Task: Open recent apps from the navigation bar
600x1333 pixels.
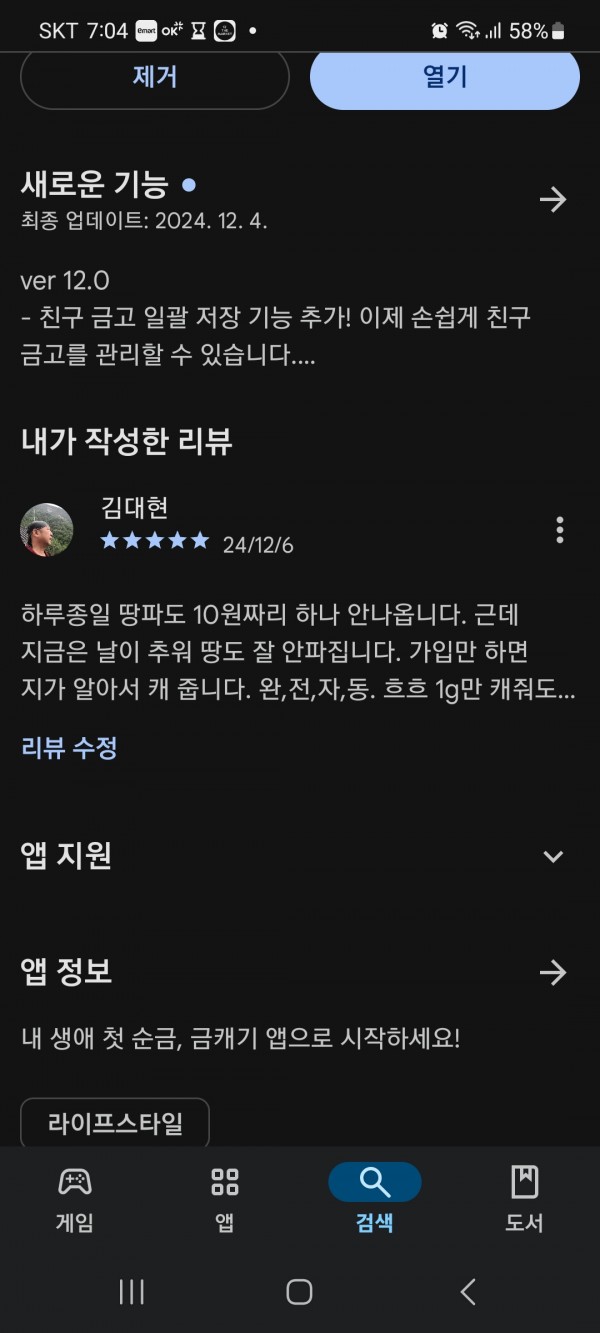Action: pos(132,1292)
